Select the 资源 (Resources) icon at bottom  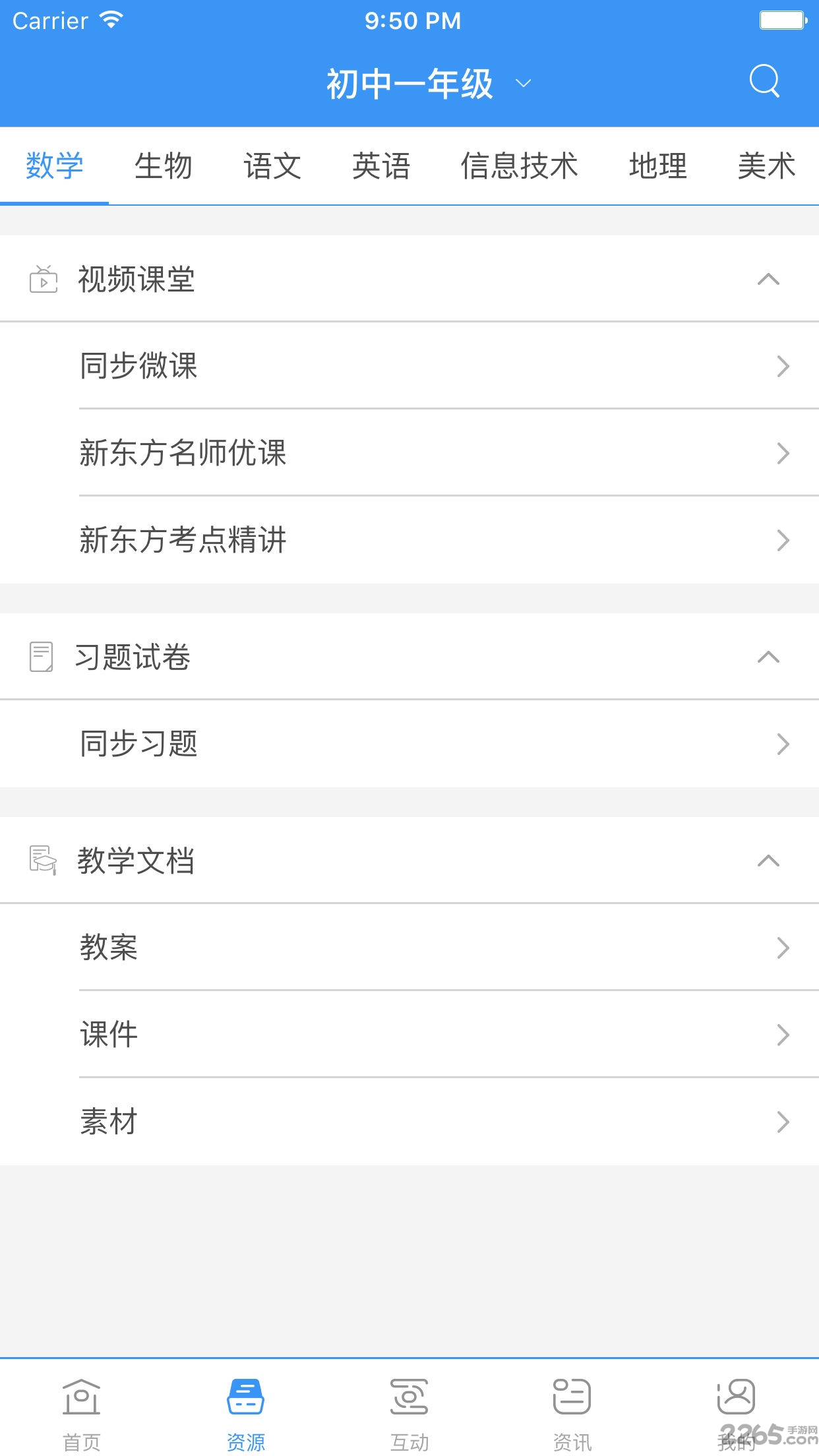(245, 1395)
